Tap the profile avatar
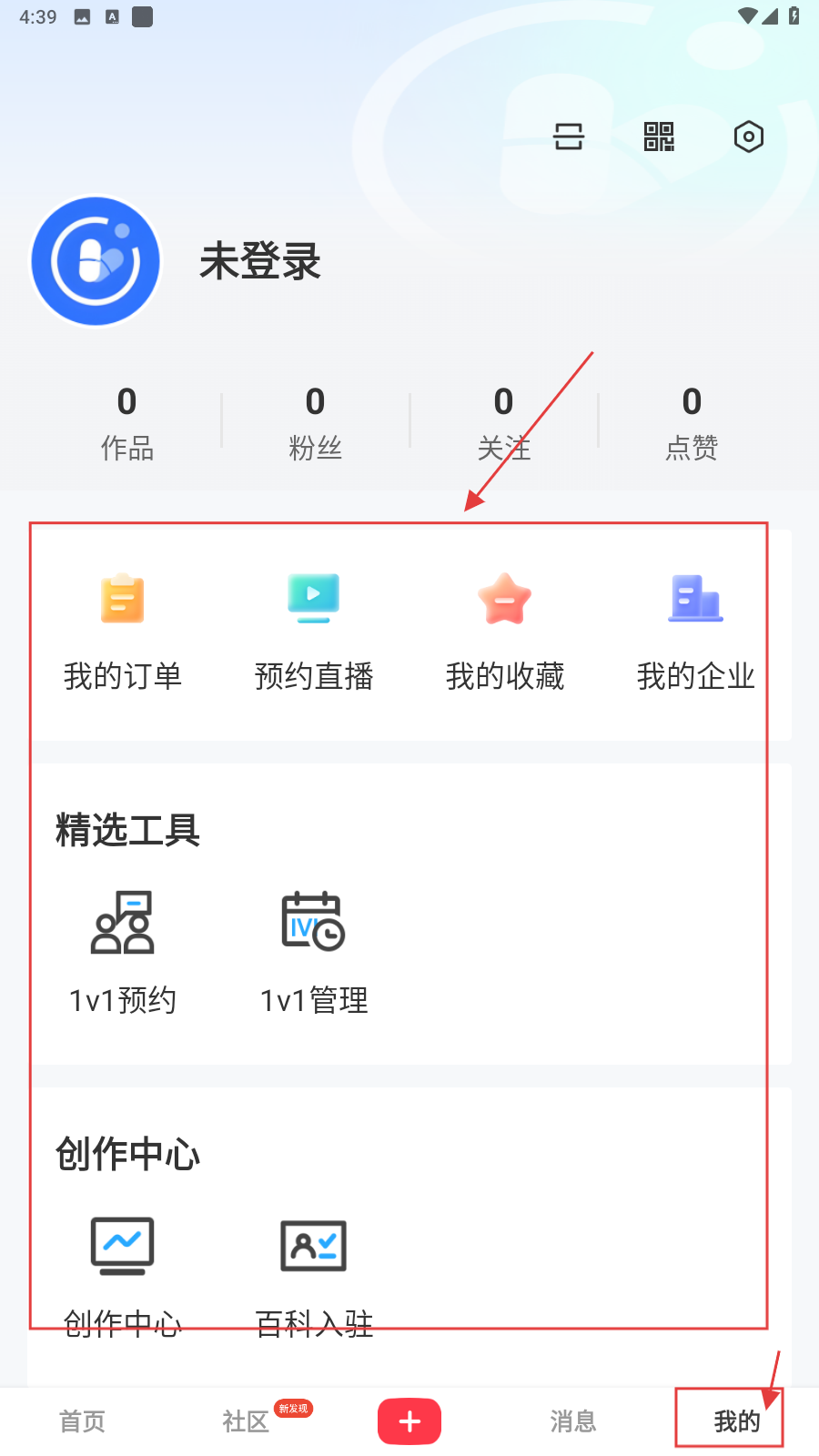 (96, 262)
